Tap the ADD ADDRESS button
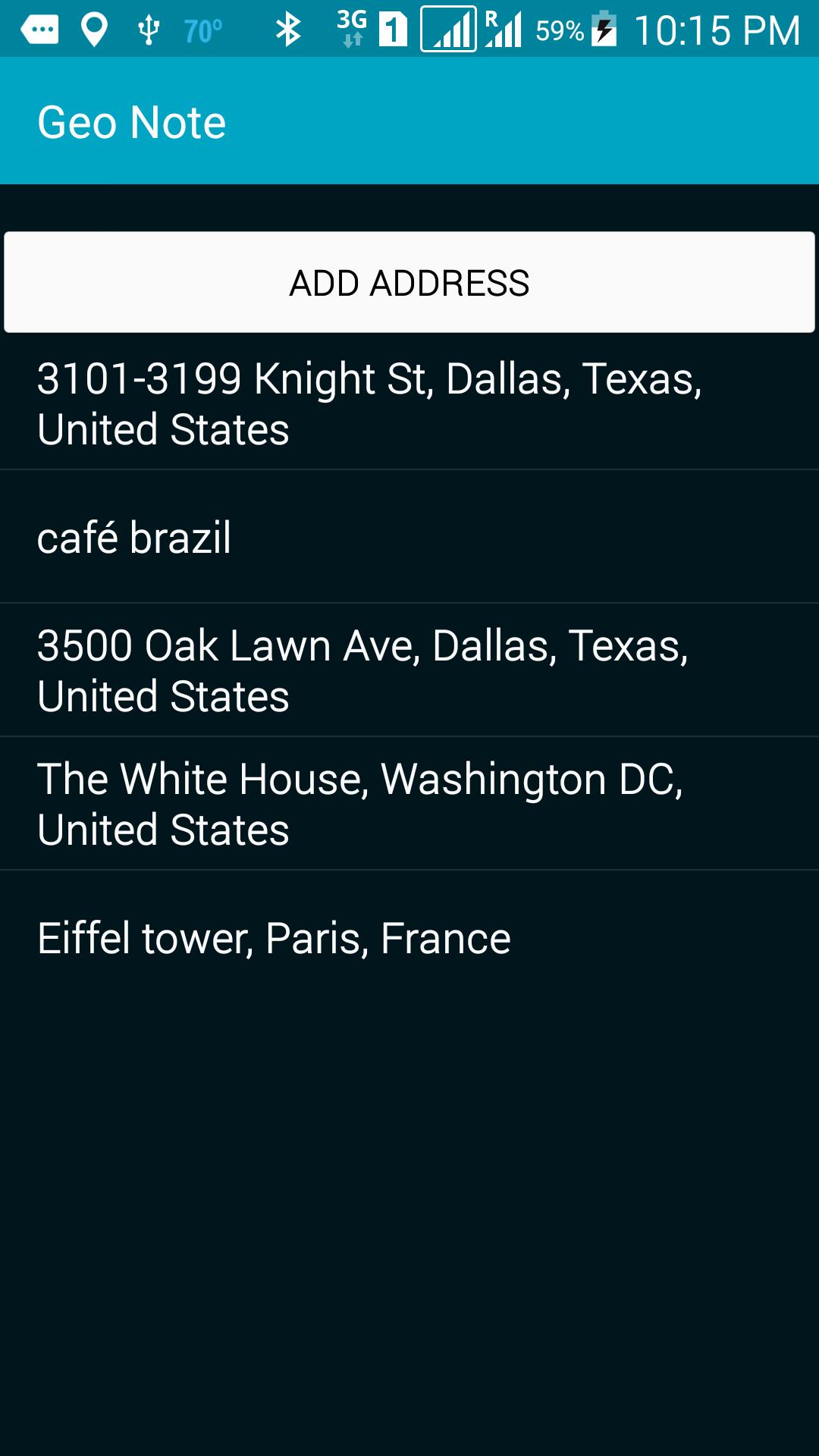Viewport: 819px width, 1456px height. [x=409, y=282]
